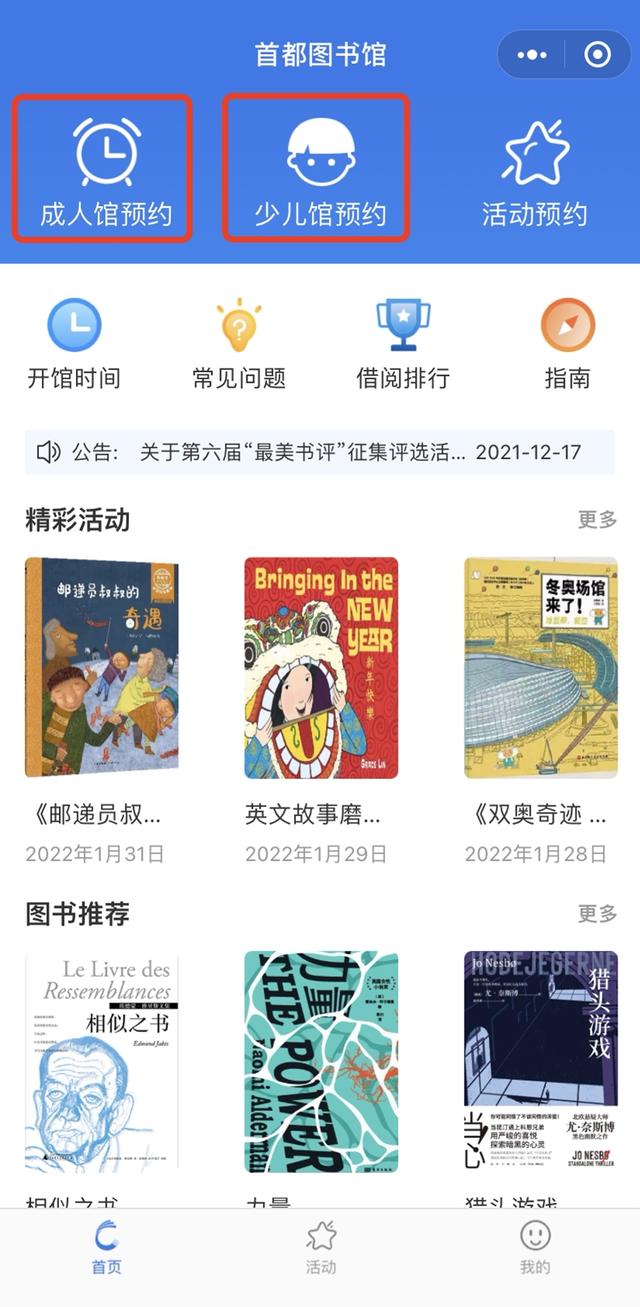Image resolution: width=640 pixels, height=1307 pixels.
Task: Open the 猎头游戏 book recommendation
Action: (540, 1060)
